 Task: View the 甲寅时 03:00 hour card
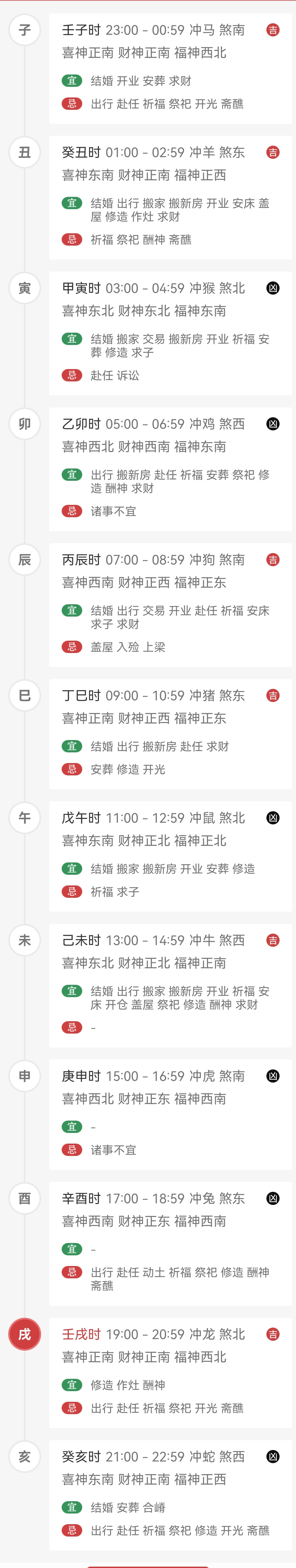(170, 332)
